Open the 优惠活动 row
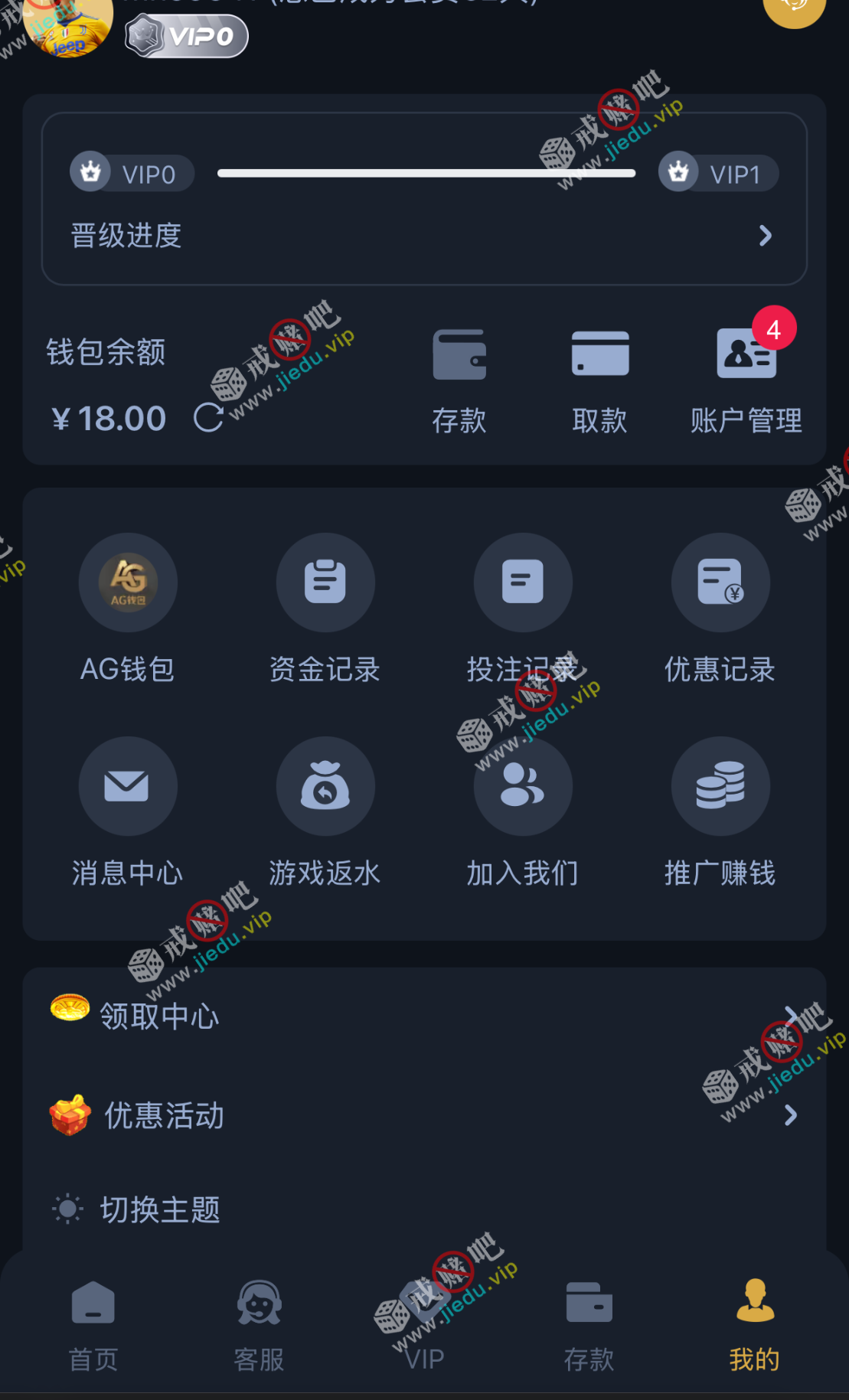849x1400 pixels. pyautogui.click(x=423, y=1115)
